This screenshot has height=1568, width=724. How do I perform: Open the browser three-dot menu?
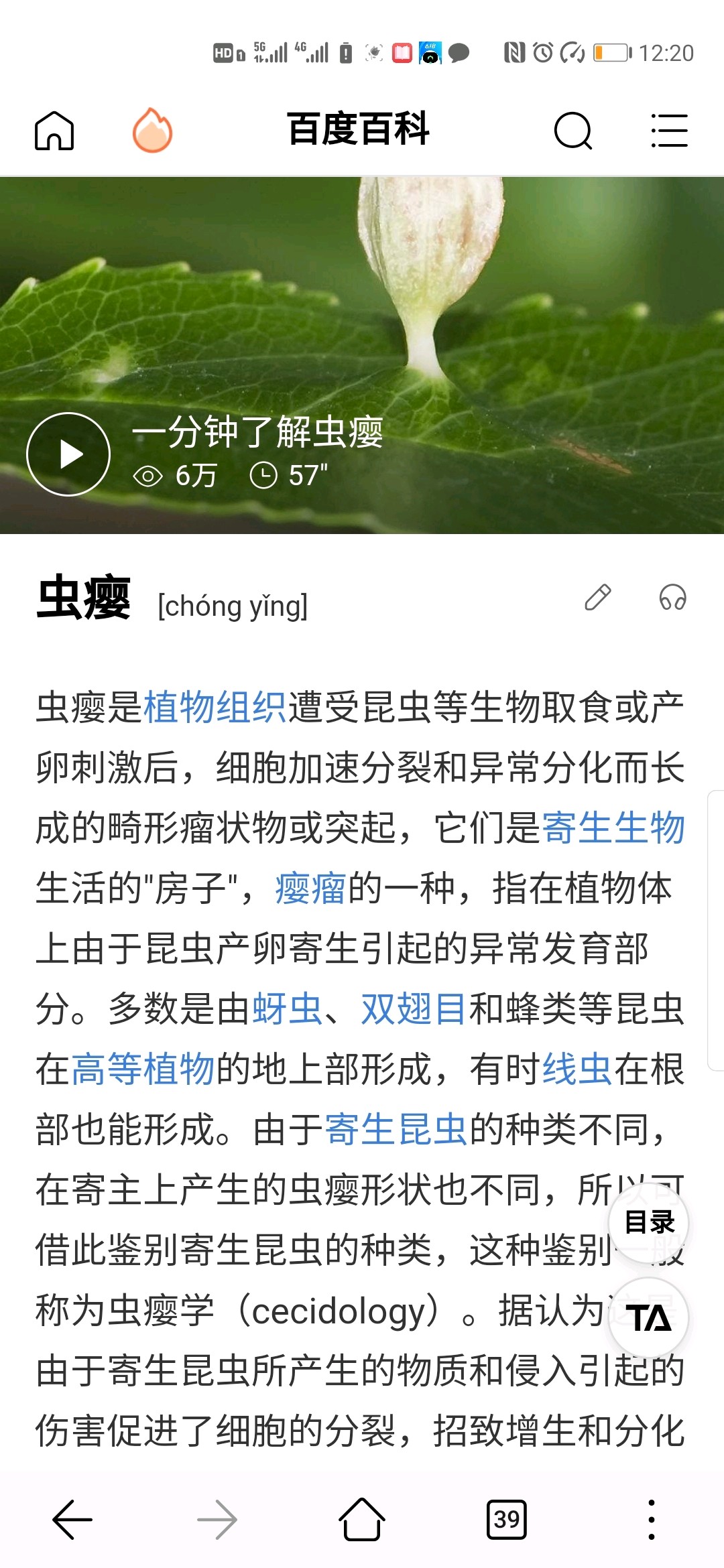point(651,1520)
